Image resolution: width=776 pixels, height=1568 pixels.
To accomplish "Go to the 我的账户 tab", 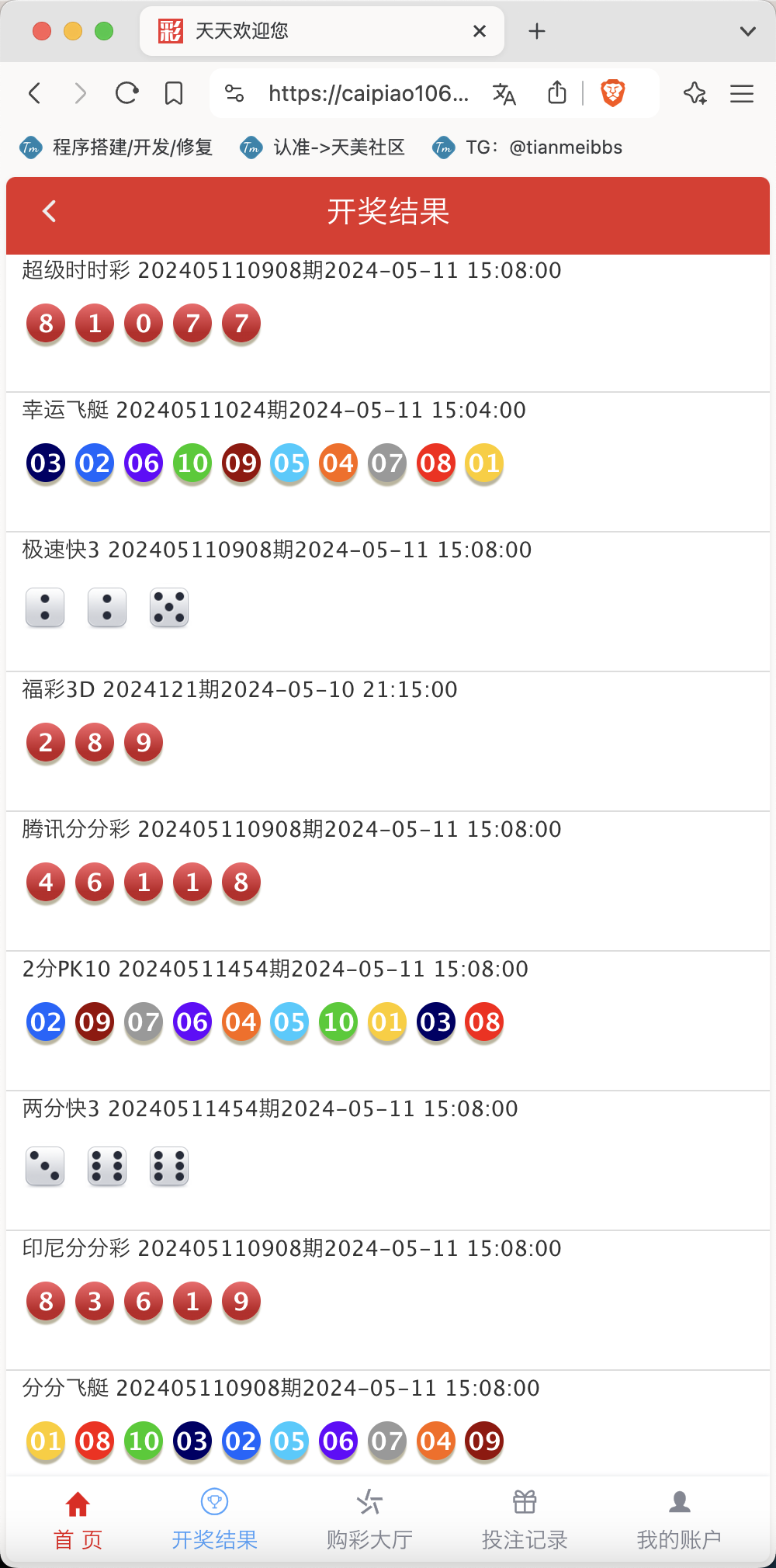I will tap(680, 1520).
